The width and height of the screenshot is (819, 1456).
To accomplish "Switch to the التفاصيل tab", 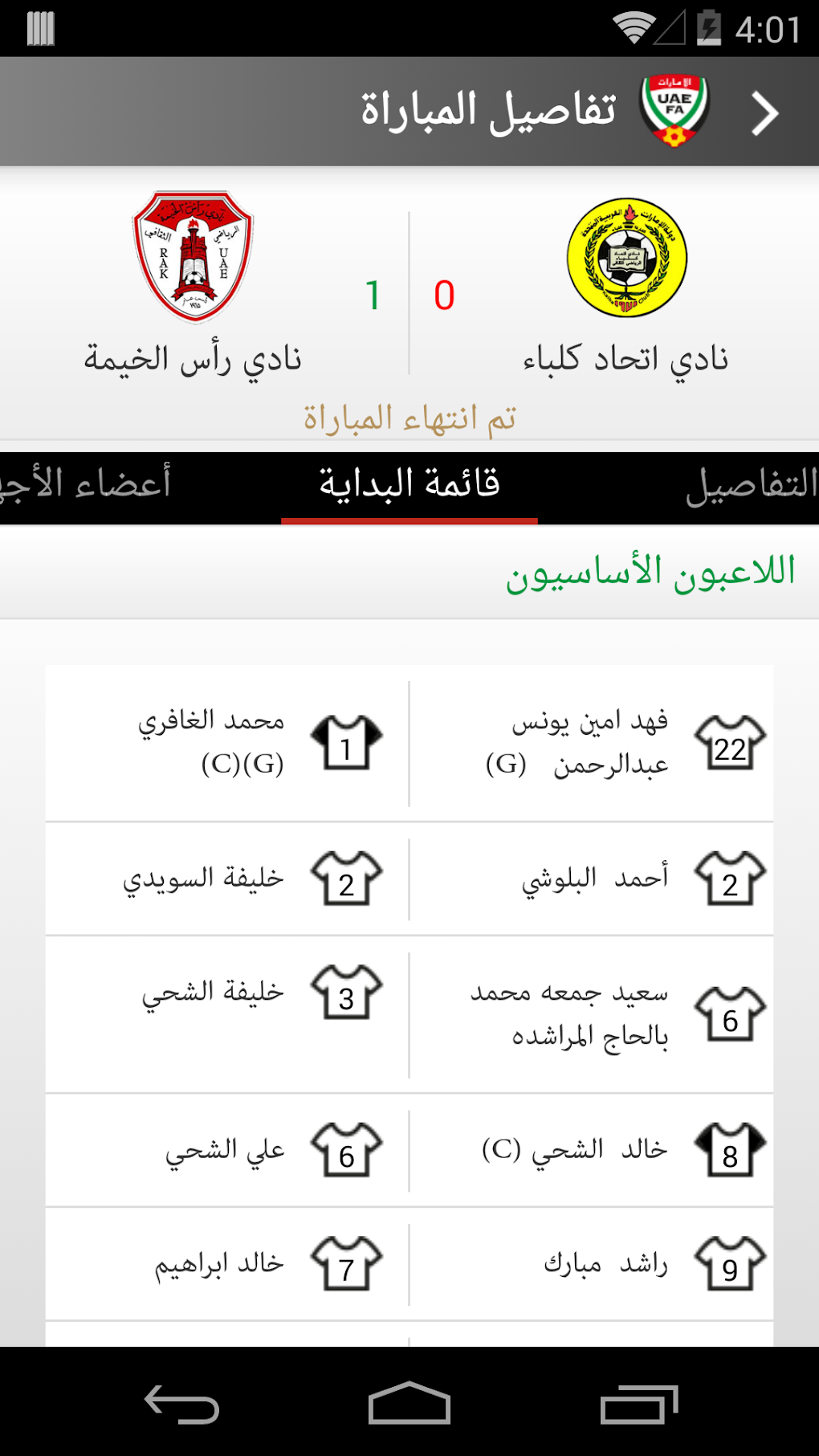I will (751, 486).
